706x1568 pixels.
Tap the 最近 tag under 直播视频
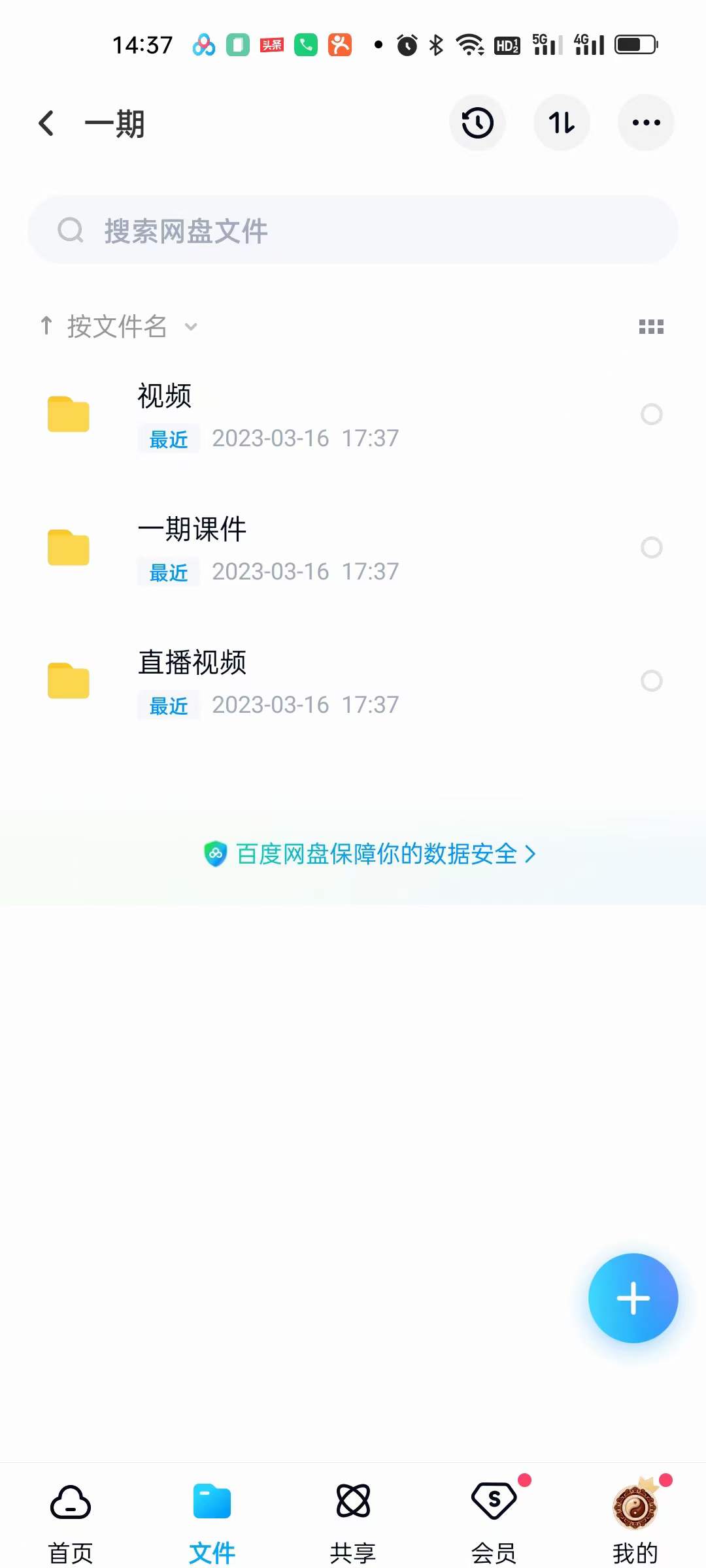[168, 705]
